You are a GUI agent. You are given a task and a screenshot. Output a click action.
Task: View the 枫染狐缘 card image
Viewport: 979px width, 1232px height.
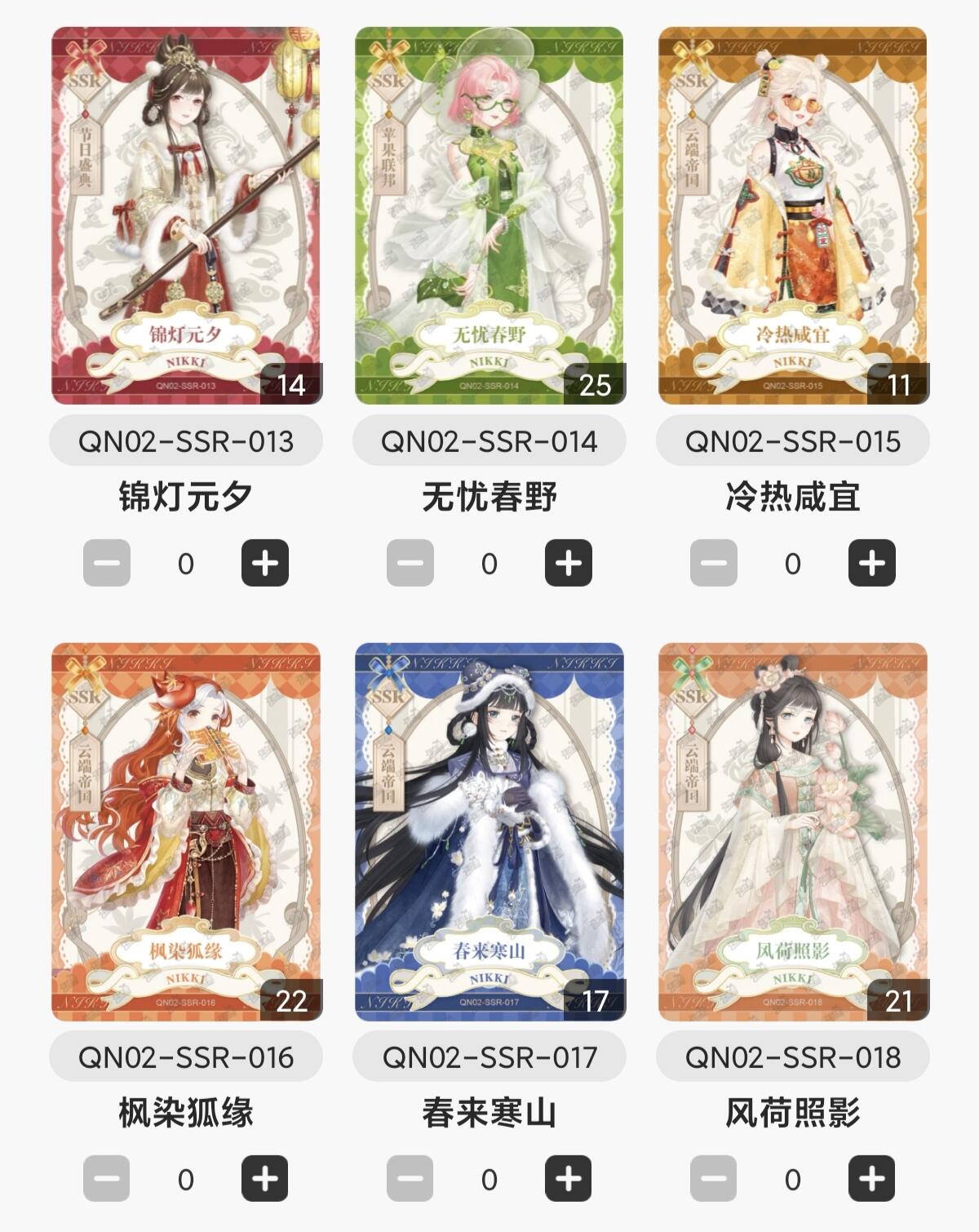pos(186,832)
